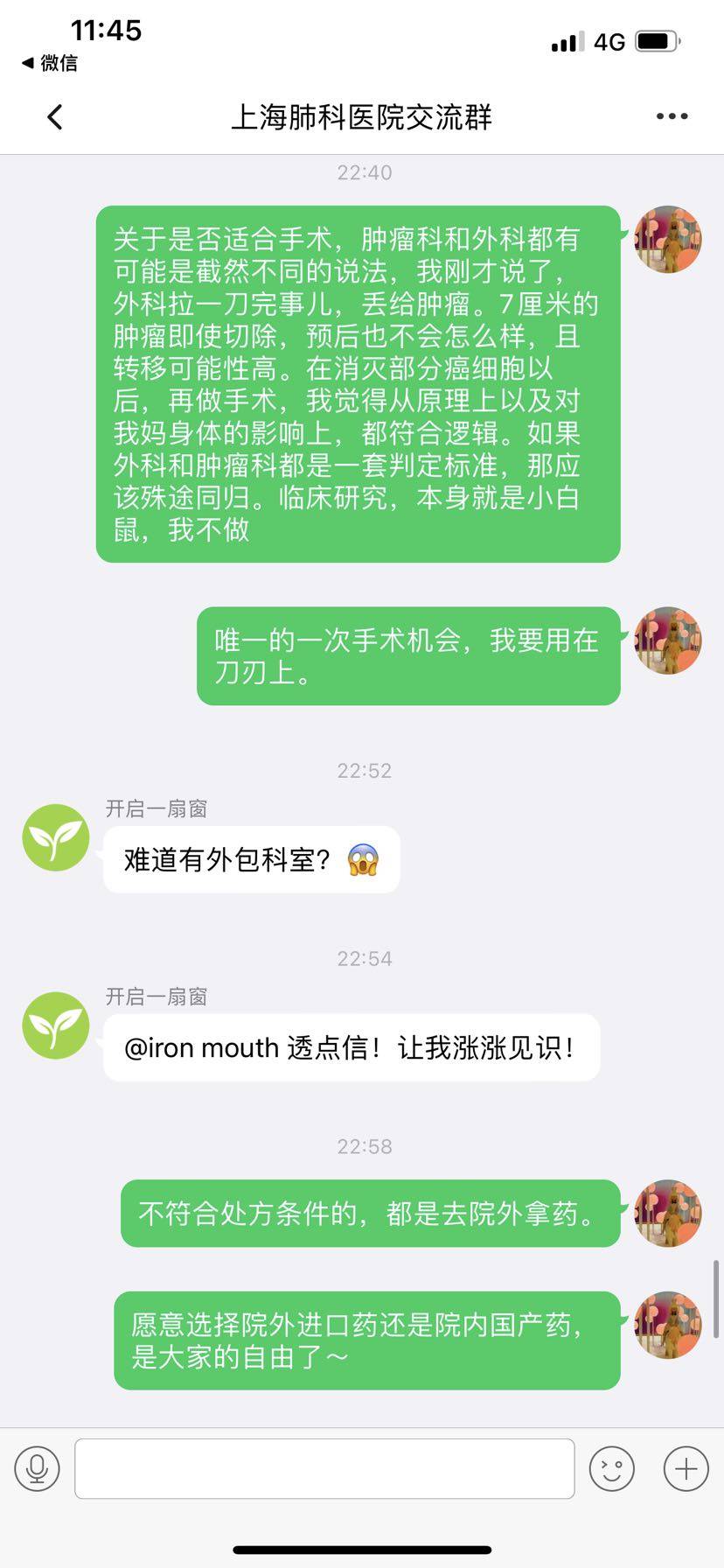The image size is (724, 1568).
Task: Open the emoji sticker panel
Action: click(611, 1468)
